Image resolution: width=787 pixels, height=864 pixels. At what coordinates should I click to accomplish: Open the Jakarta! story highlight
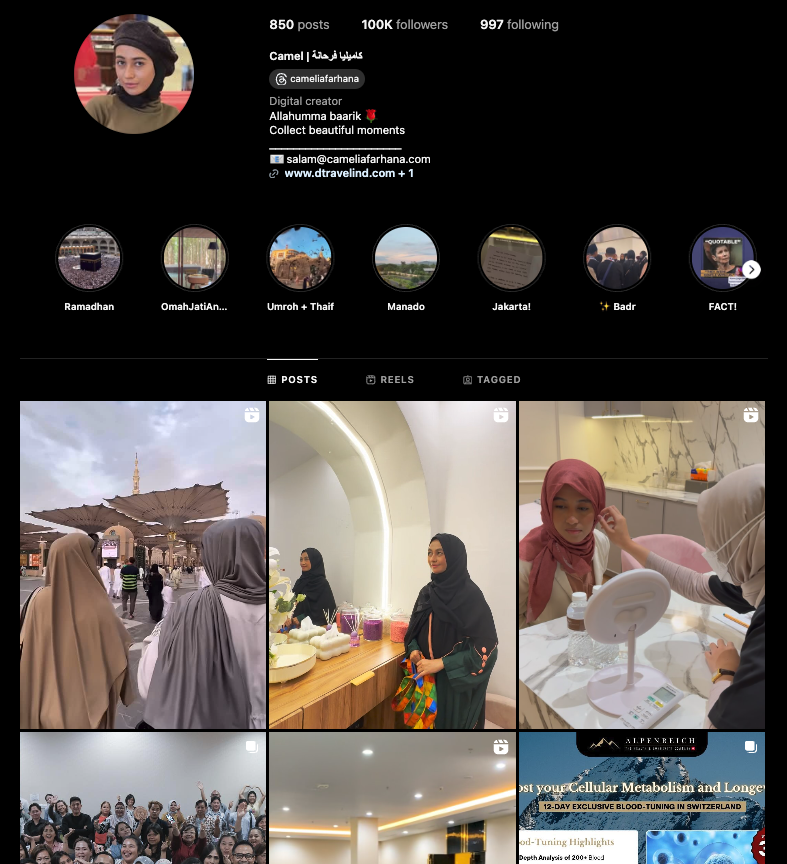click(511, 258)
